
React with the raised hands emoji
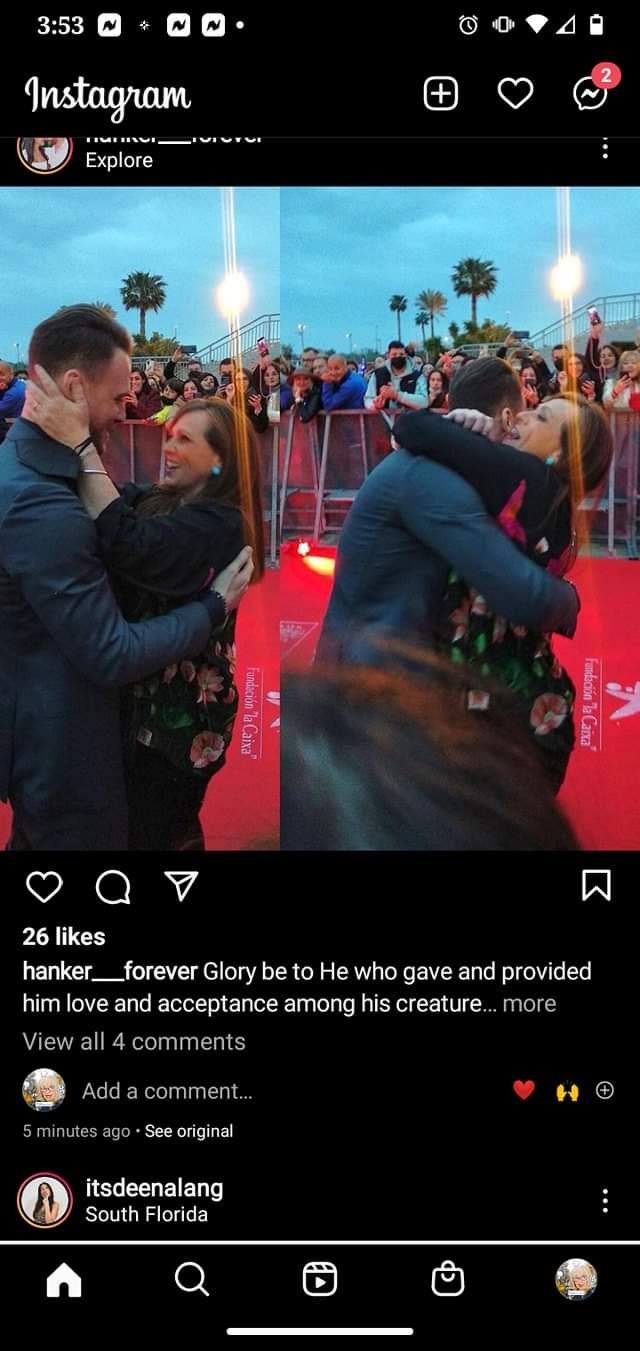click(x=567, y=1091)
